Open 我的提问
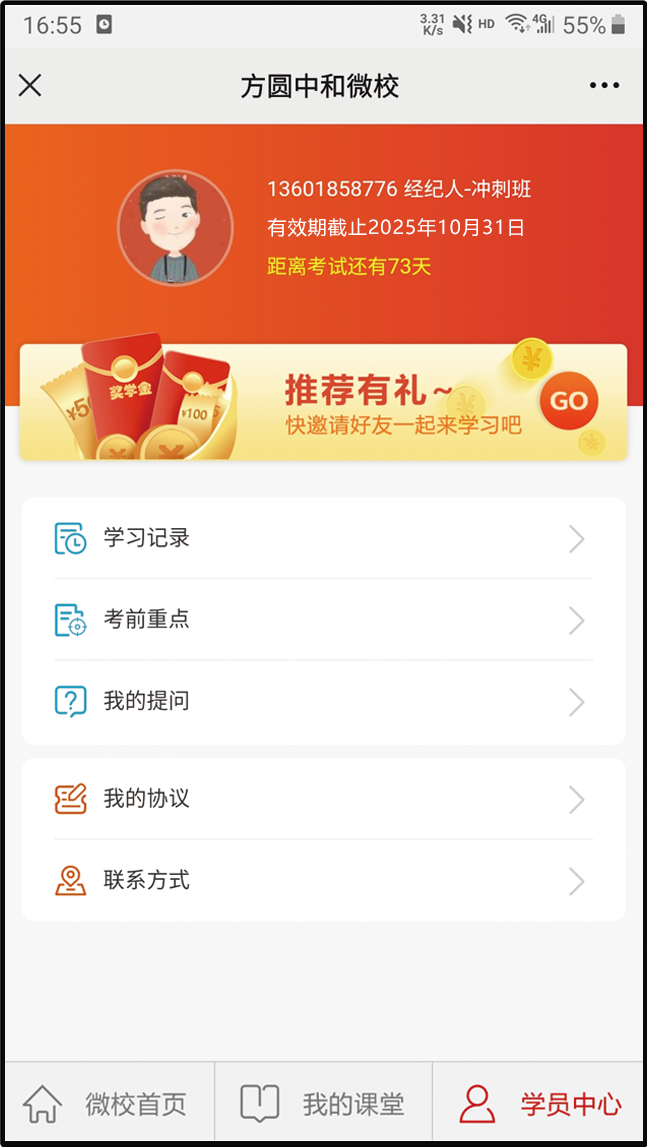647x1147 pixels. tap(323, 702)
